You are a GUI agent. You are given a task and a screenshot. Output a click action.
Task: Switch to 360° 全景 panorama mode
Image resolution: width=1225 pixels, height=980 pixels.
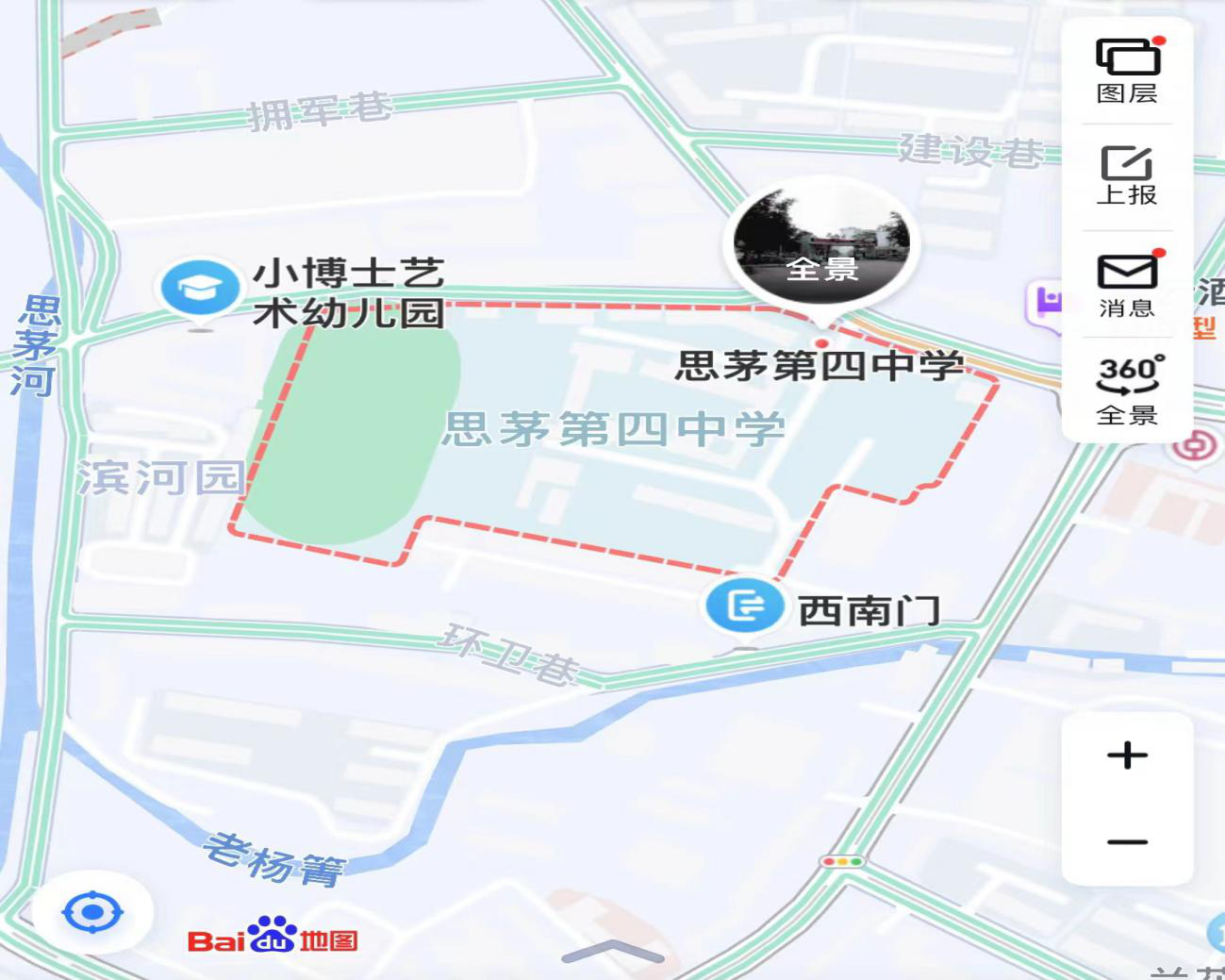1127,389
